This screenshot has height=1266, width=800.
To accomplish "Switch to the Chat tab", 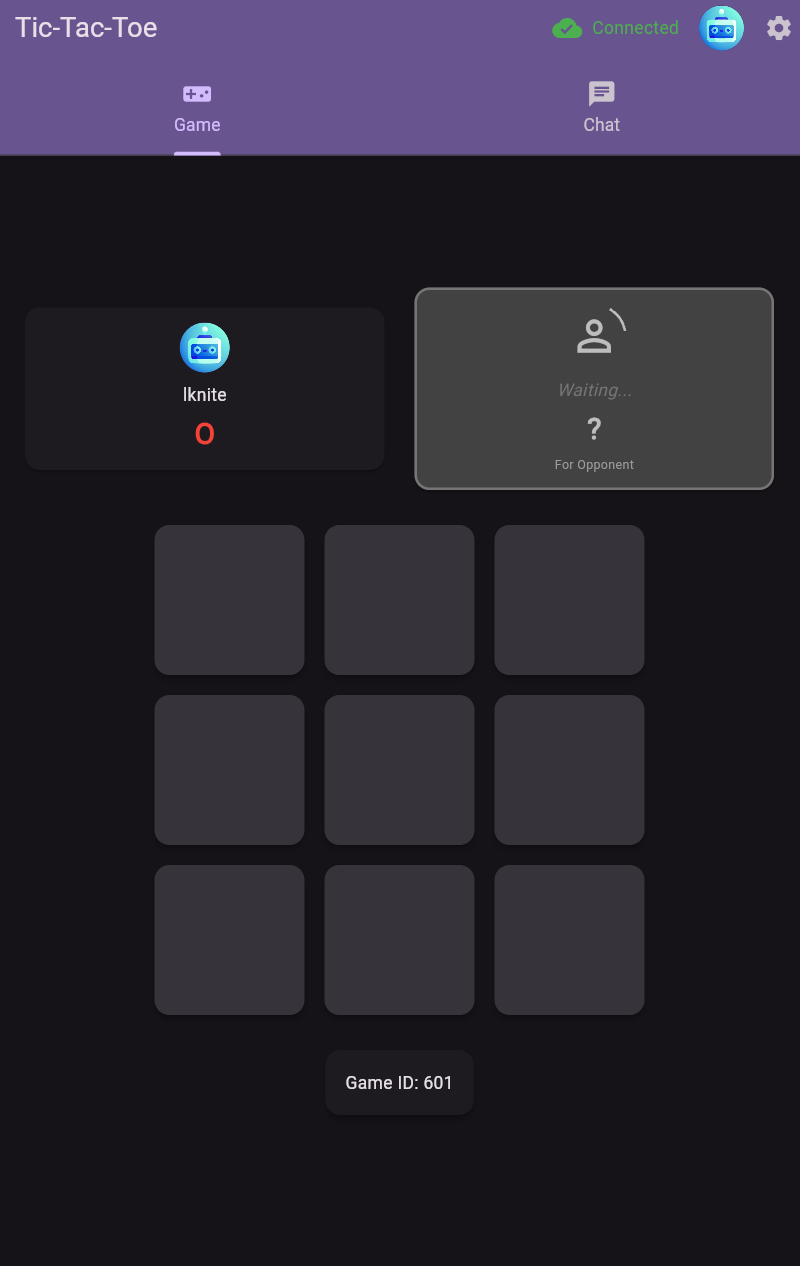I will click(601, 108).
